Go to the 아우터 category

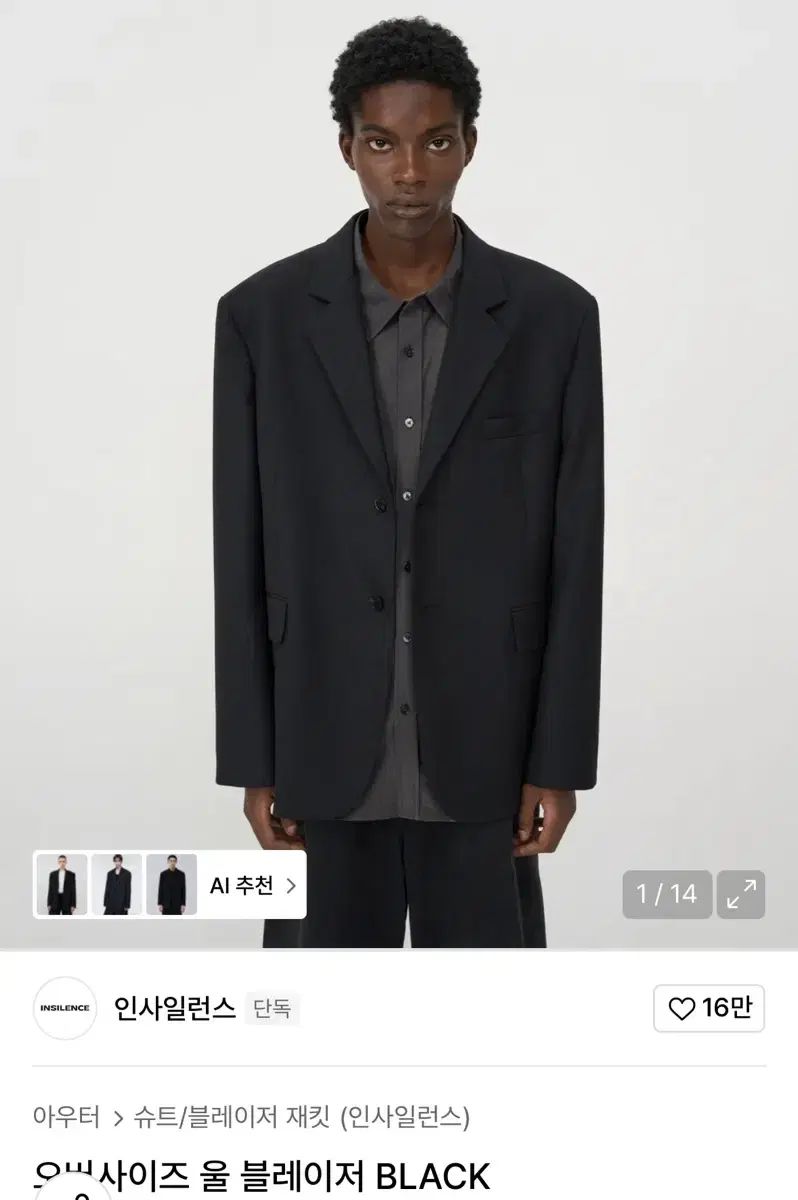click(66, 1116)
